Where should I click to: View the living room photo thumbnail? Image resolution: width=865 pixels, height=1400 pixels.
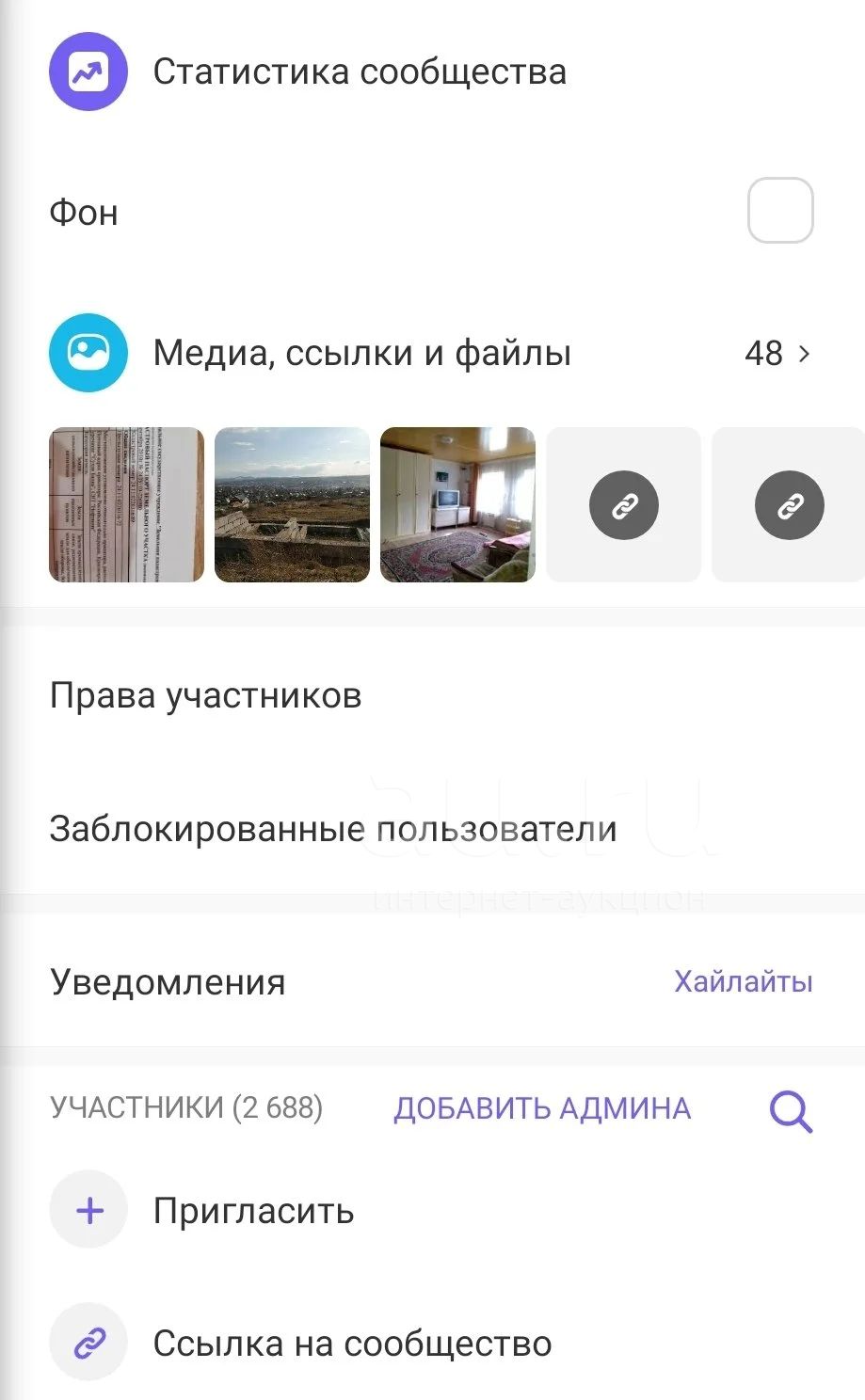[x=457, y=504]
